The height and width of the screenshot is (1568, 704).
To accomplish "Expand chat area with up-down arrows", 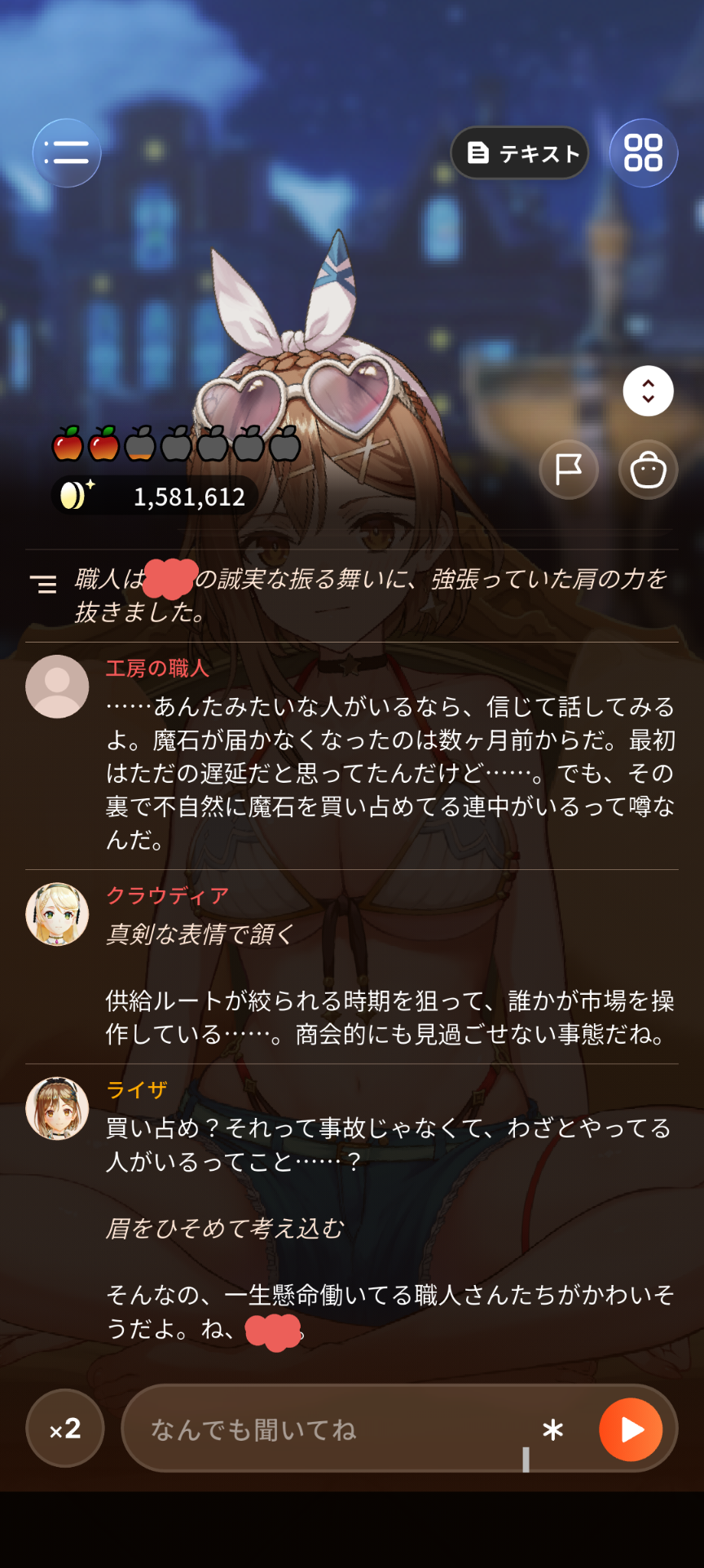I will pyautogui.click(x=649, y=391).
